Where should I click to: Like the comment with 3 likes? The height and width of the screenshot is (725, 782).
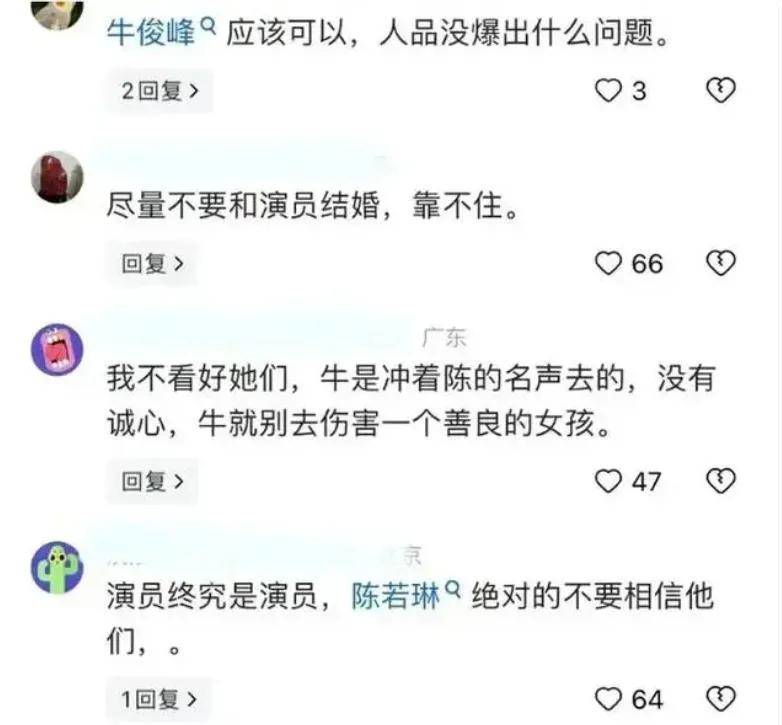[x=608, y=91]
